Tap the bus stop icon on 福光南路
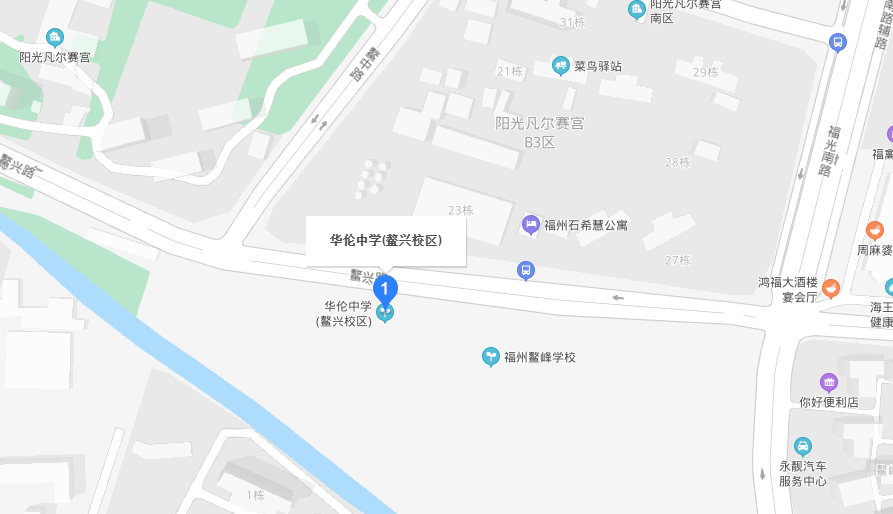 click(x=838, y=42)
